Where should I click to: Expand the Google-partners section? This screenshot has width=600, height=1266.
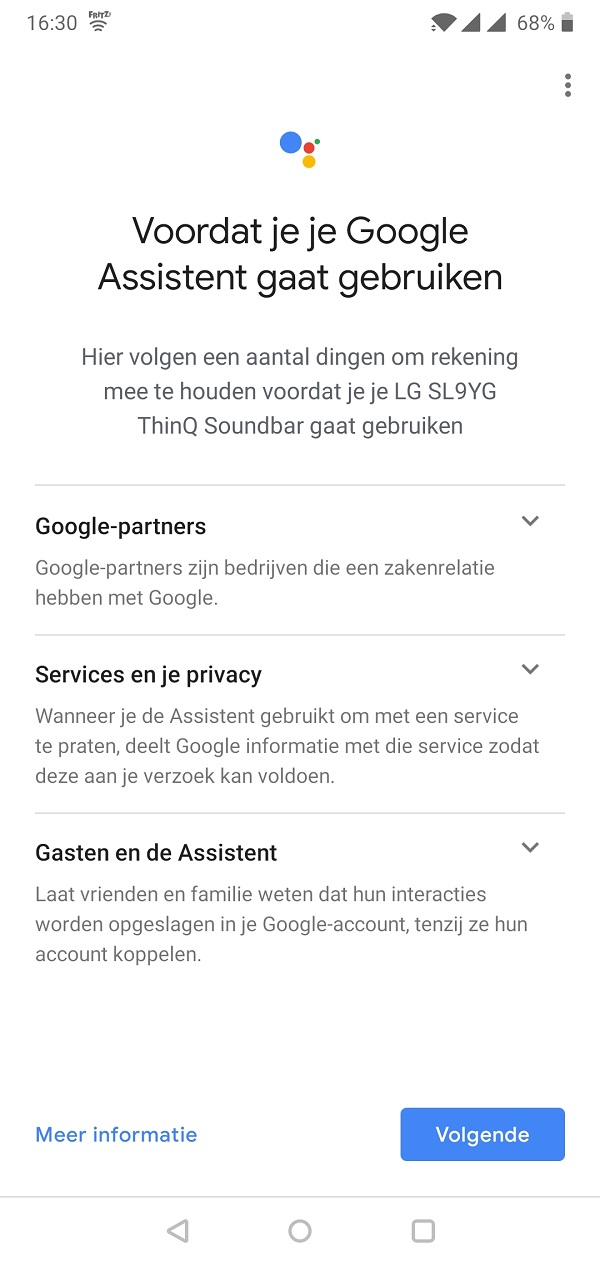point(531,521)
